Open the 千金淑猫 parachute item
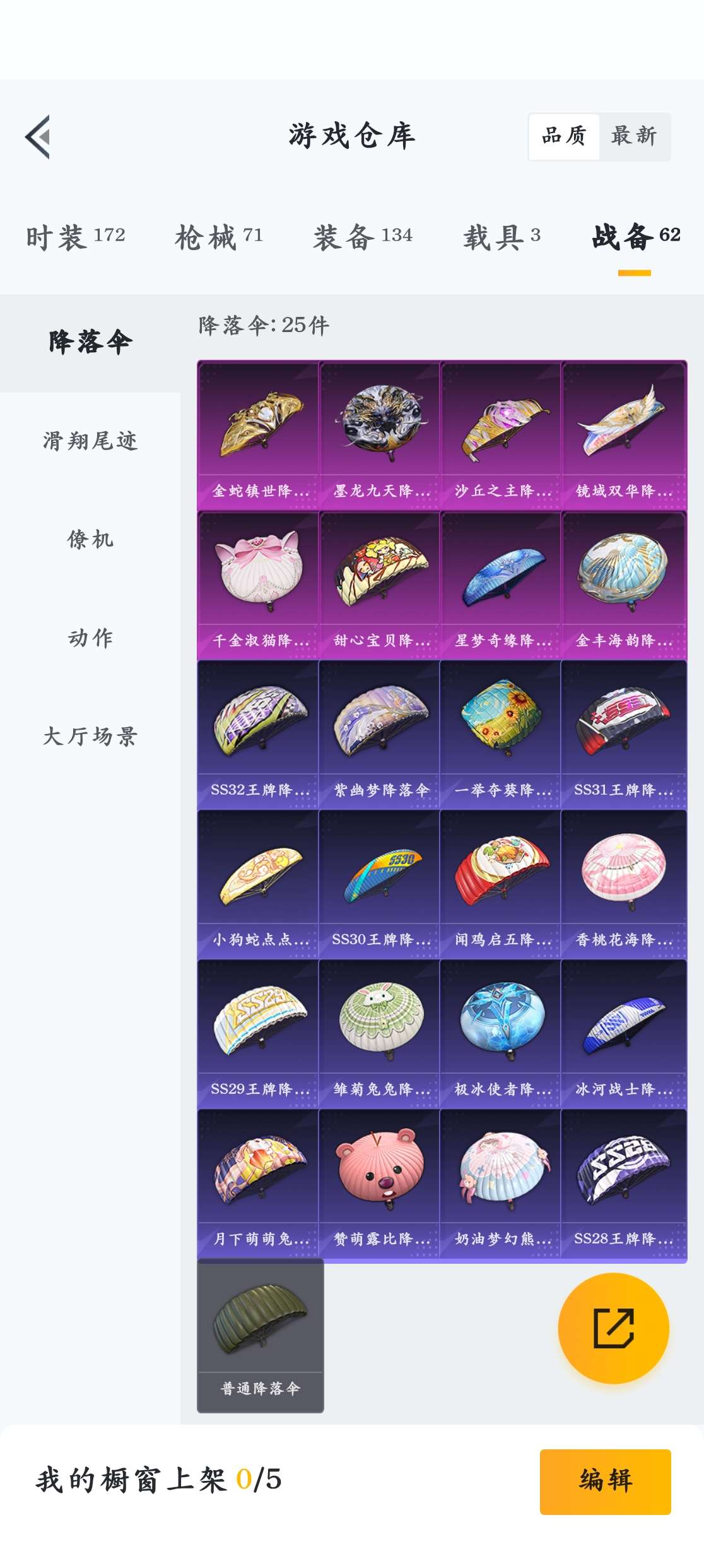 [259, 584]
